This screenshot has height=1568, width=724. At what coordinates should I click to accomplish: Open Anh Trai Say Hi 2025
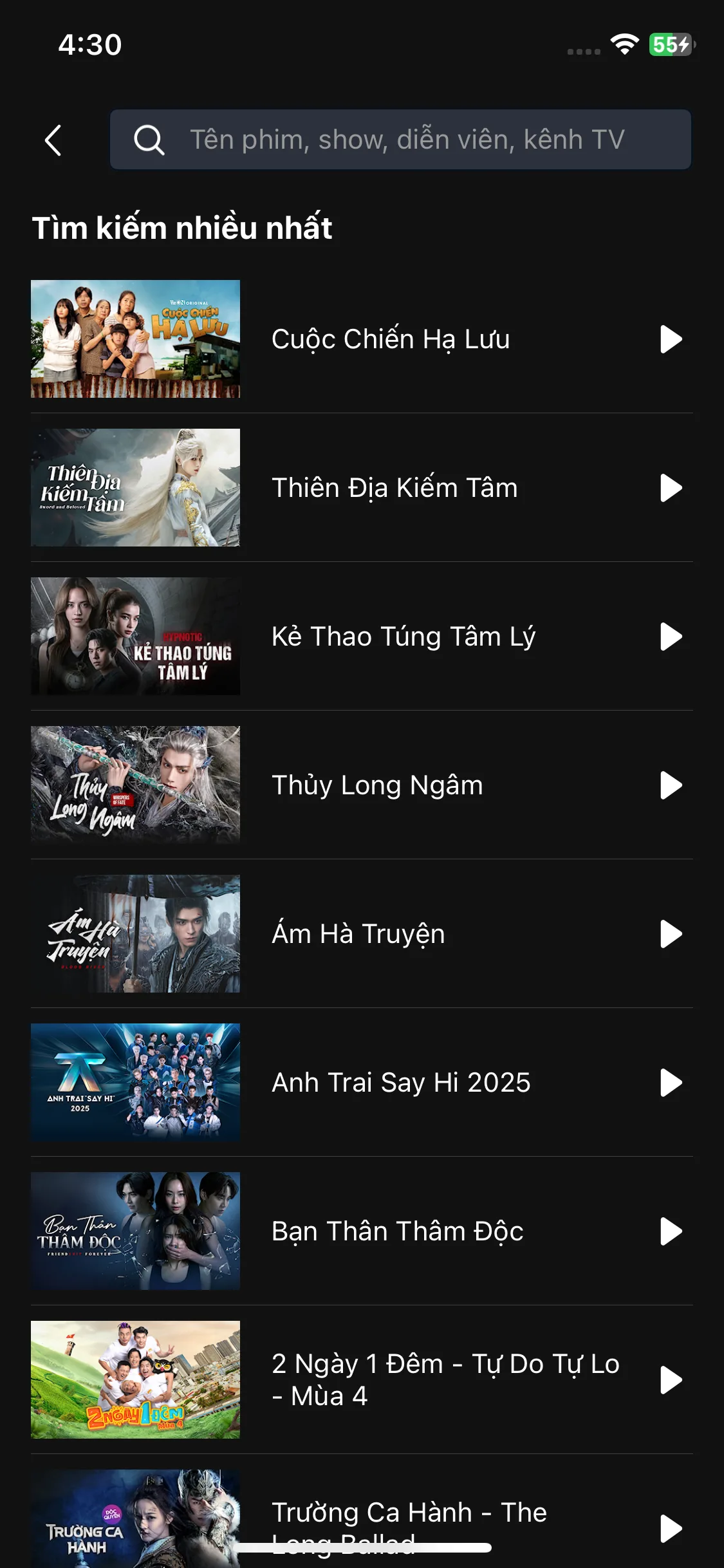(400, 1083)
